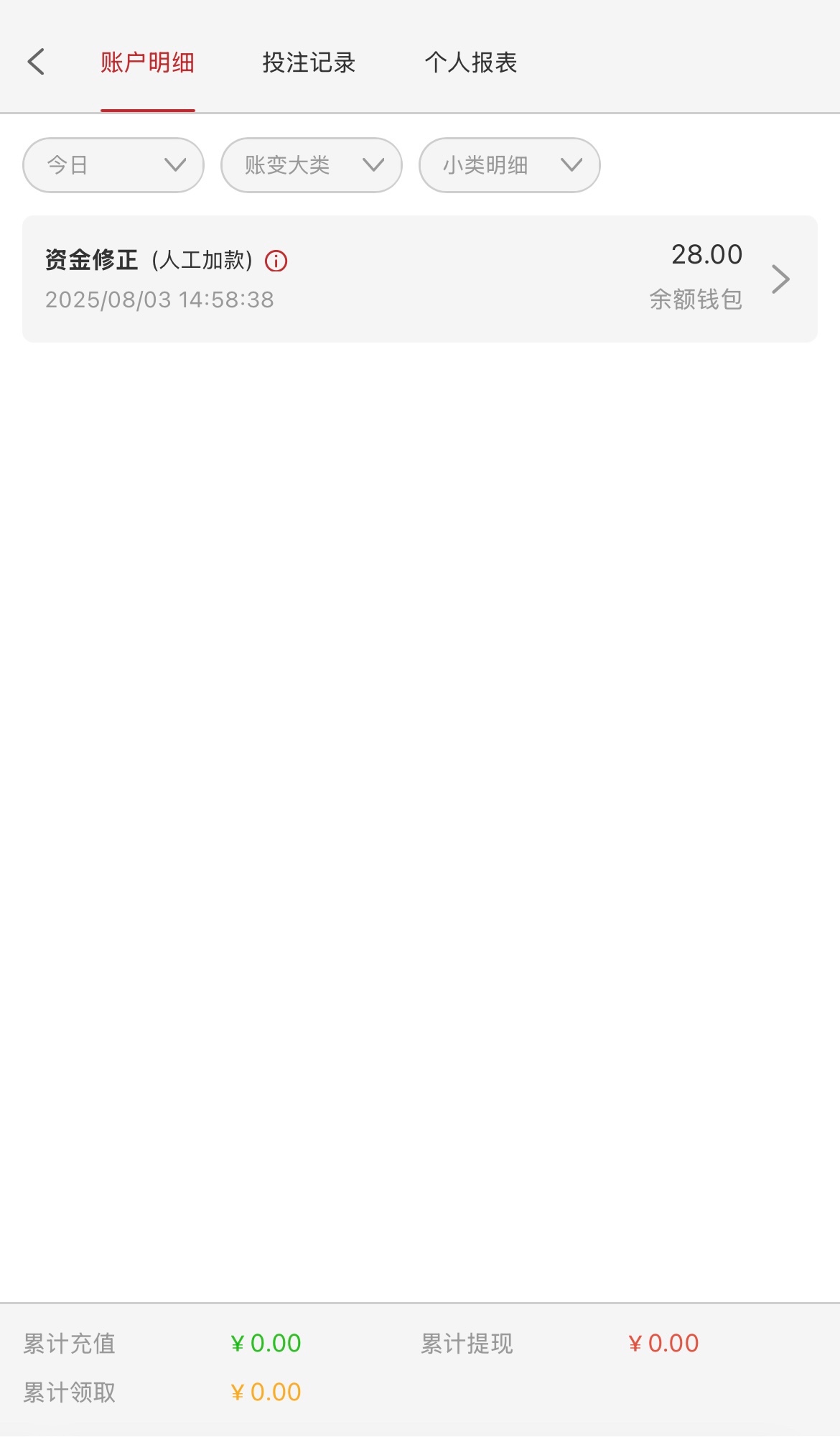Tap the red info icon beside 人工加款
This screenshot has width=840, height=1437.
pos(276,261)
